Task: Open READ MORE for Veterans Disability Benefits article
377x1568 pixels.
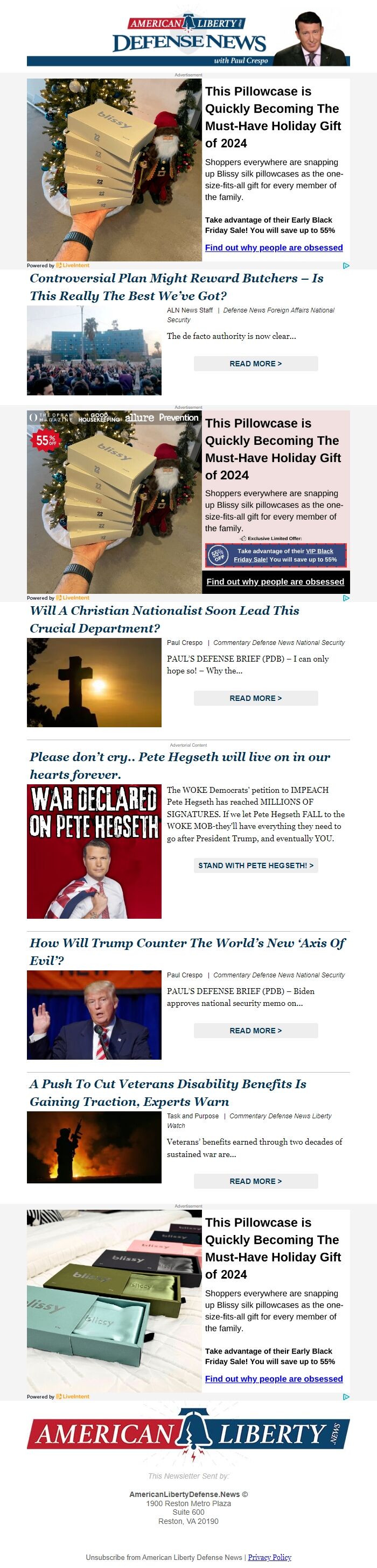Action: (256, 1180)
